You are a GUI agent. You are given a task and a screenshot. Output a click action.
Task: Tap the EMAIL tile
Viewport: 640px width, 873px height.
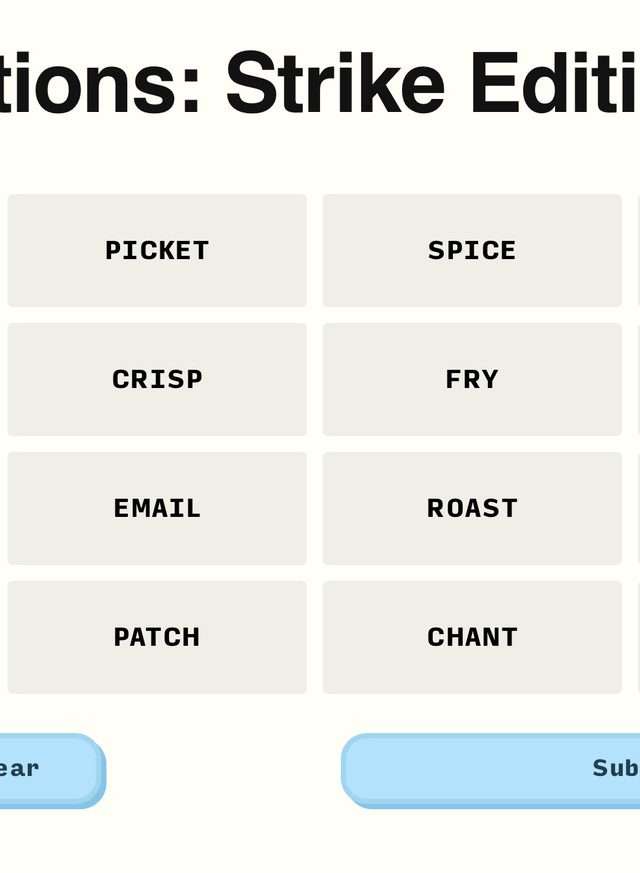click(x=157, y=508)
